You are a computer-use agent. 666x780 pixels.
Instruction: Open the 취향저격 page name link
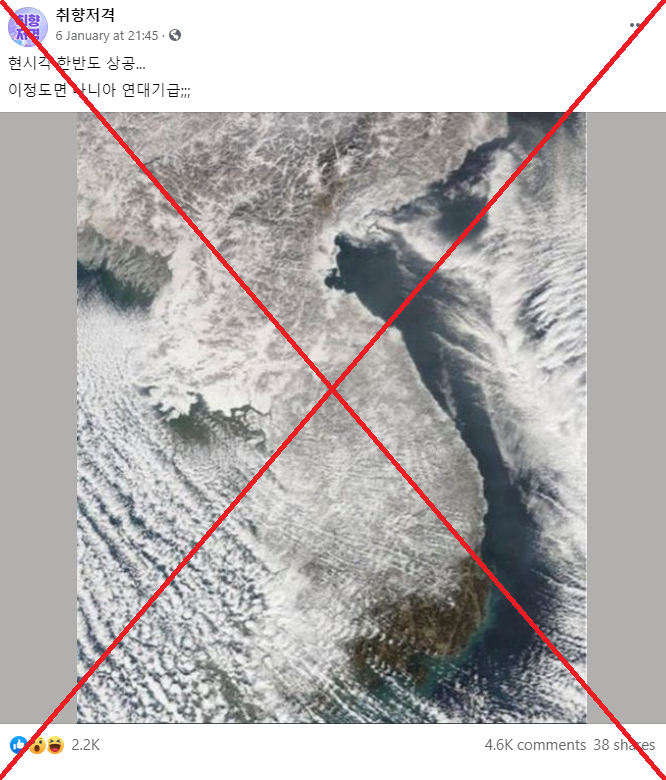tap(86, 15)
